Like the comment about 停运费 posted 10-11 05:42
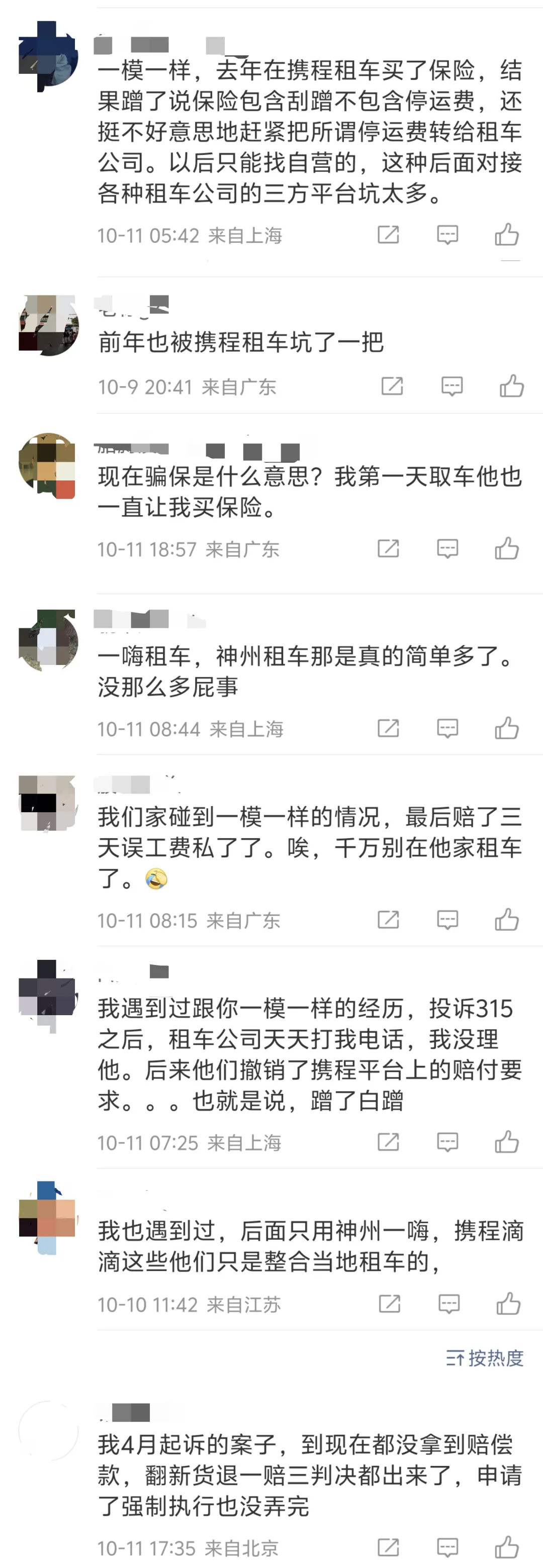543x1568 pixels. point(506,234)
